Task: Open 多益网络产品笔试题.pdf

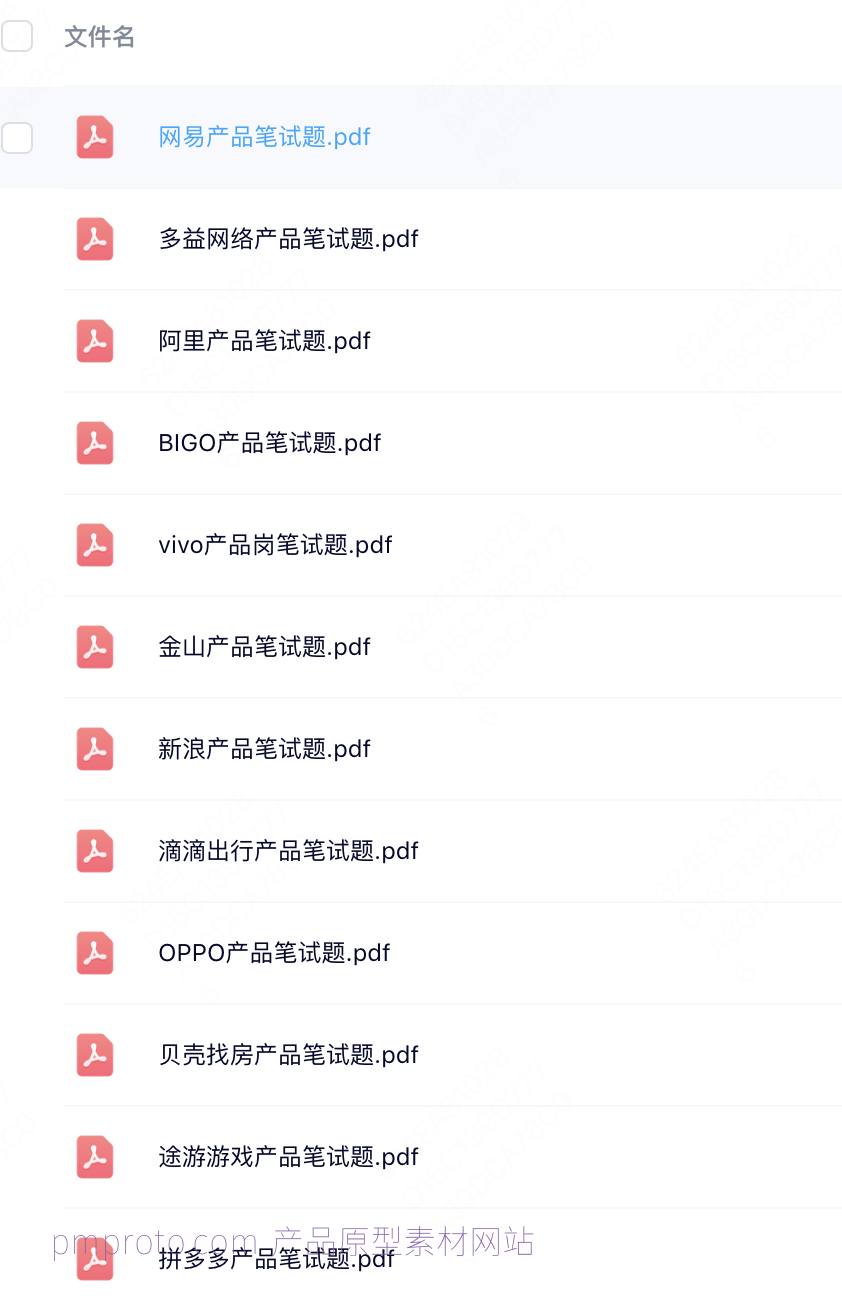Action: coord(288,239)
